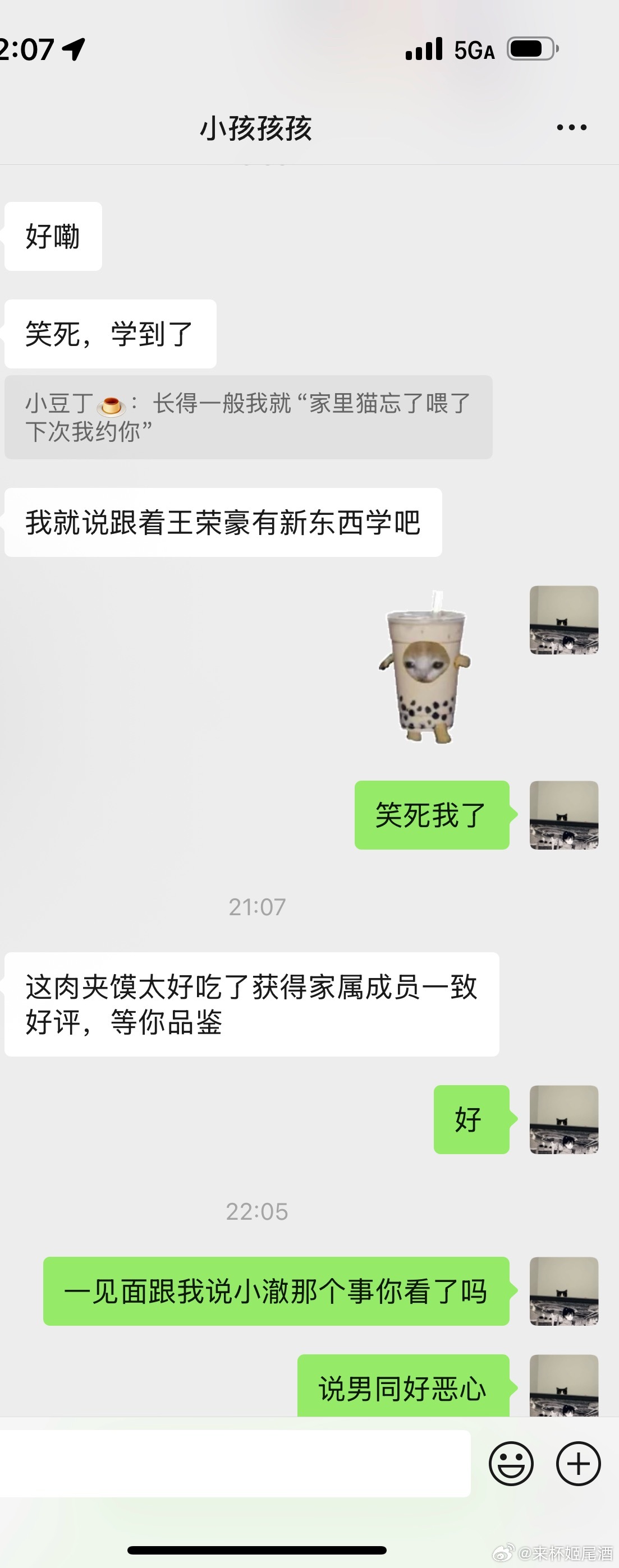Jump to the quoted 小豆丁 message

tap(248, 418)
